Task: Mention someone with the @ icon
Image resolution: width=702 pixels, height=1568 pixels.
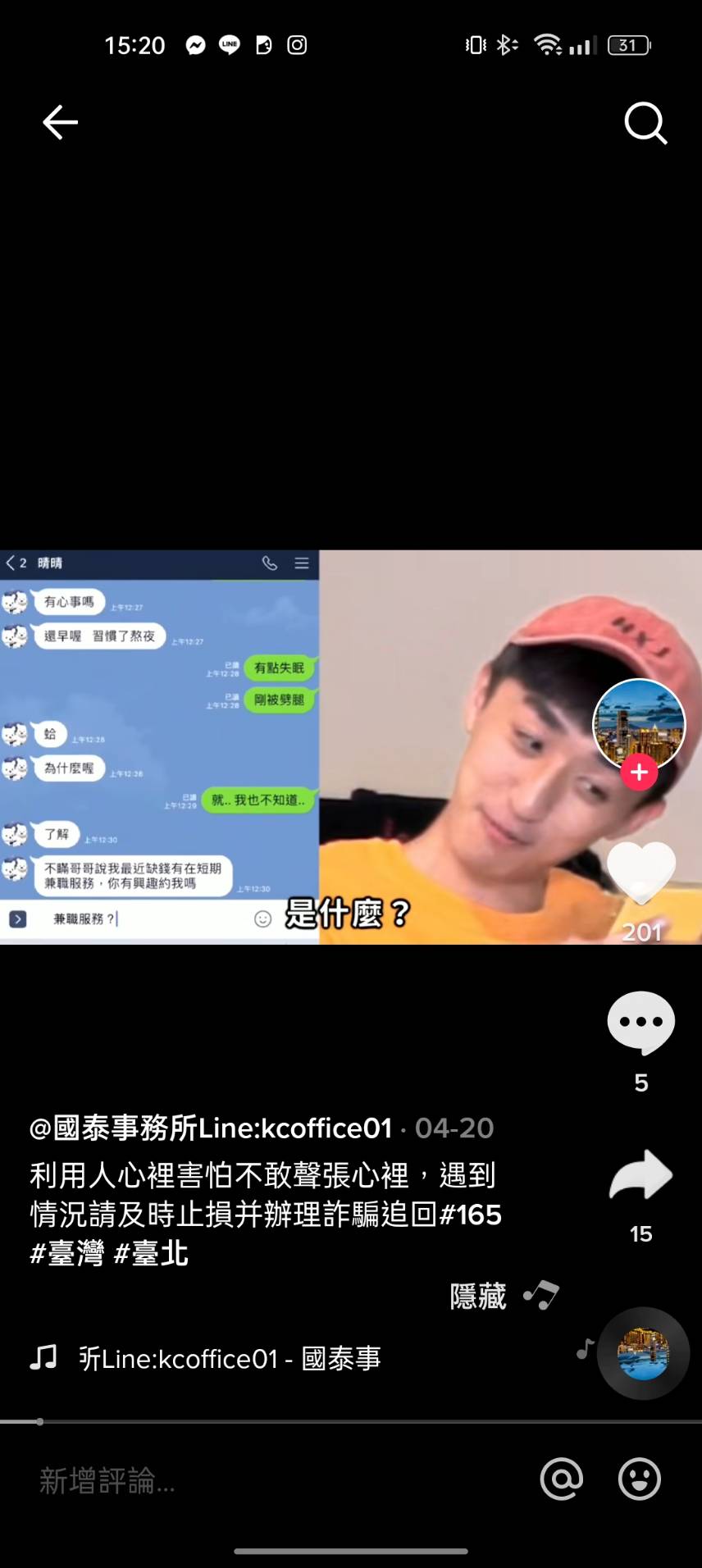Action: pos(562,1479)
